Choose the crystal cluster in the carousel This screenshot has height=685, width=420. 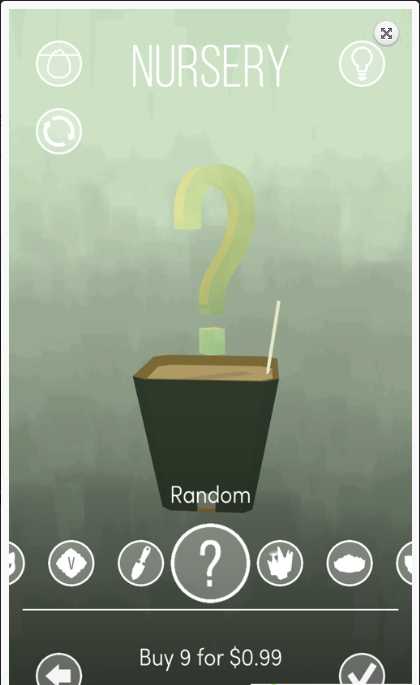(x=280, y=564)
